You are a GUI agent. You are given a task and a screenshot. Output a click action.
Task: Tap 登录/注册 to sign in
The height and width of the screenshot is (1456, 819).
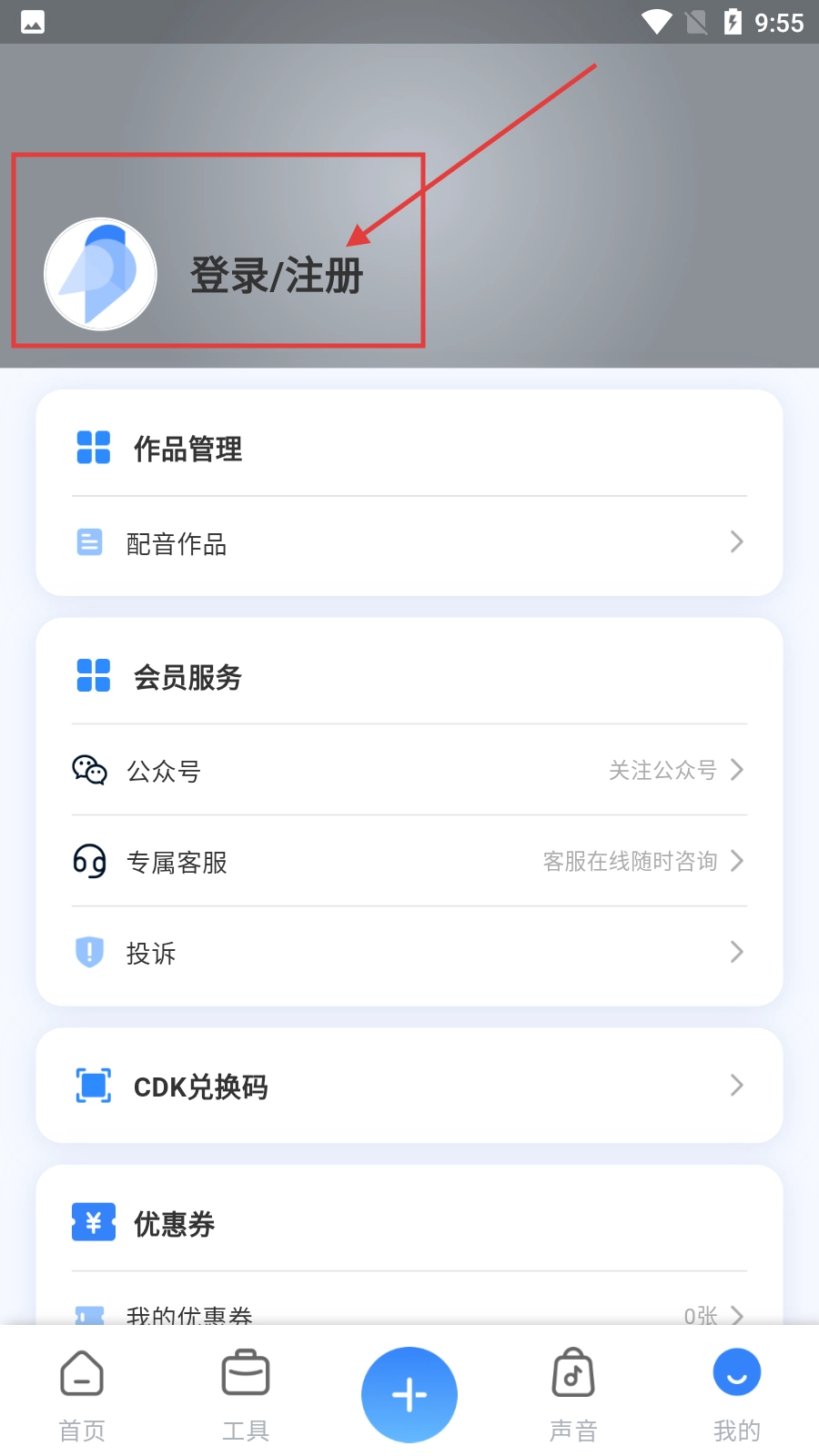coord(277,275)
